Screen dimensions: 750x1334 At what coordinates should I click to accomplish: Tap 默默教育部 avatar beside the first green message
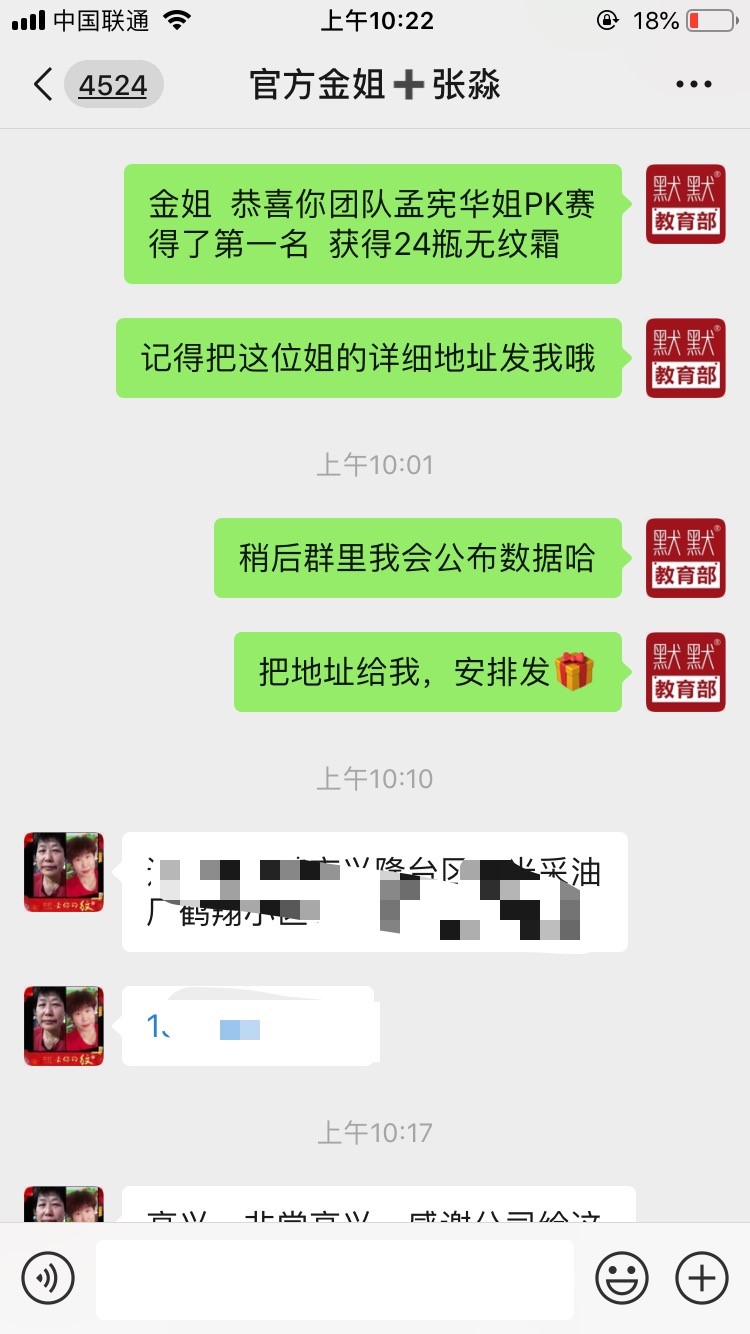(x=685, y=203)
